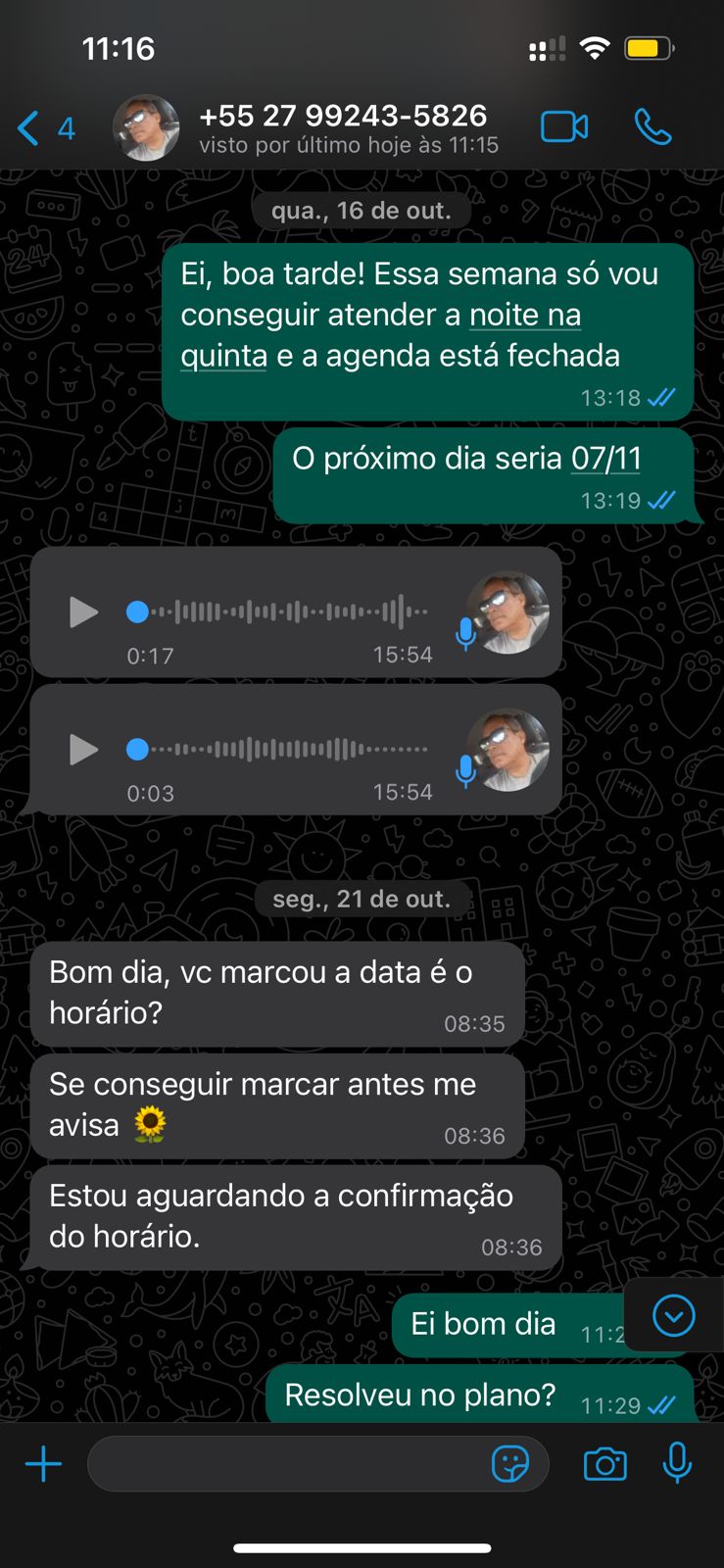Start a video call
Viewport: 724px width, 1568px height.
[x=564, y=127]
